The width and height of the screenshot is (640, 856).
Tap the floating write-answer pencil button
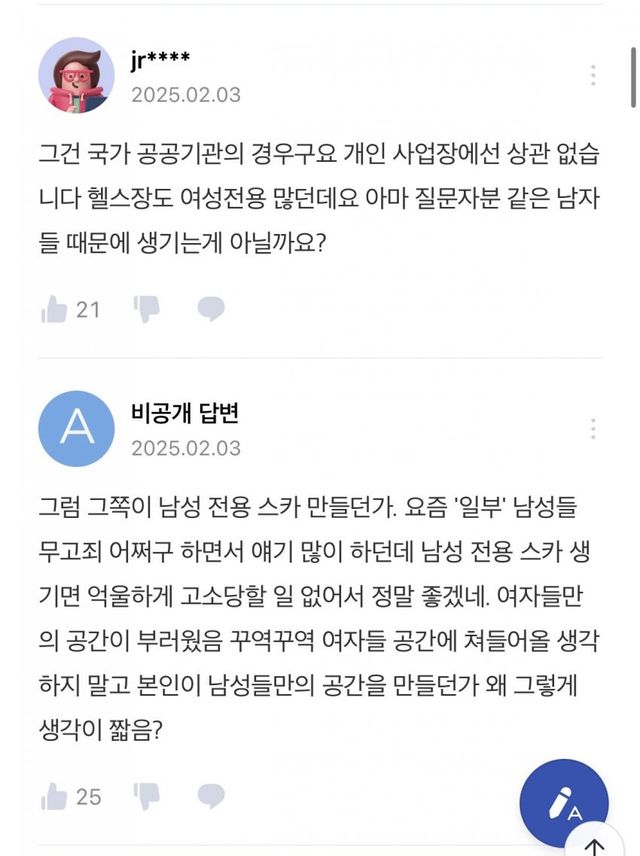pos(564,805)
